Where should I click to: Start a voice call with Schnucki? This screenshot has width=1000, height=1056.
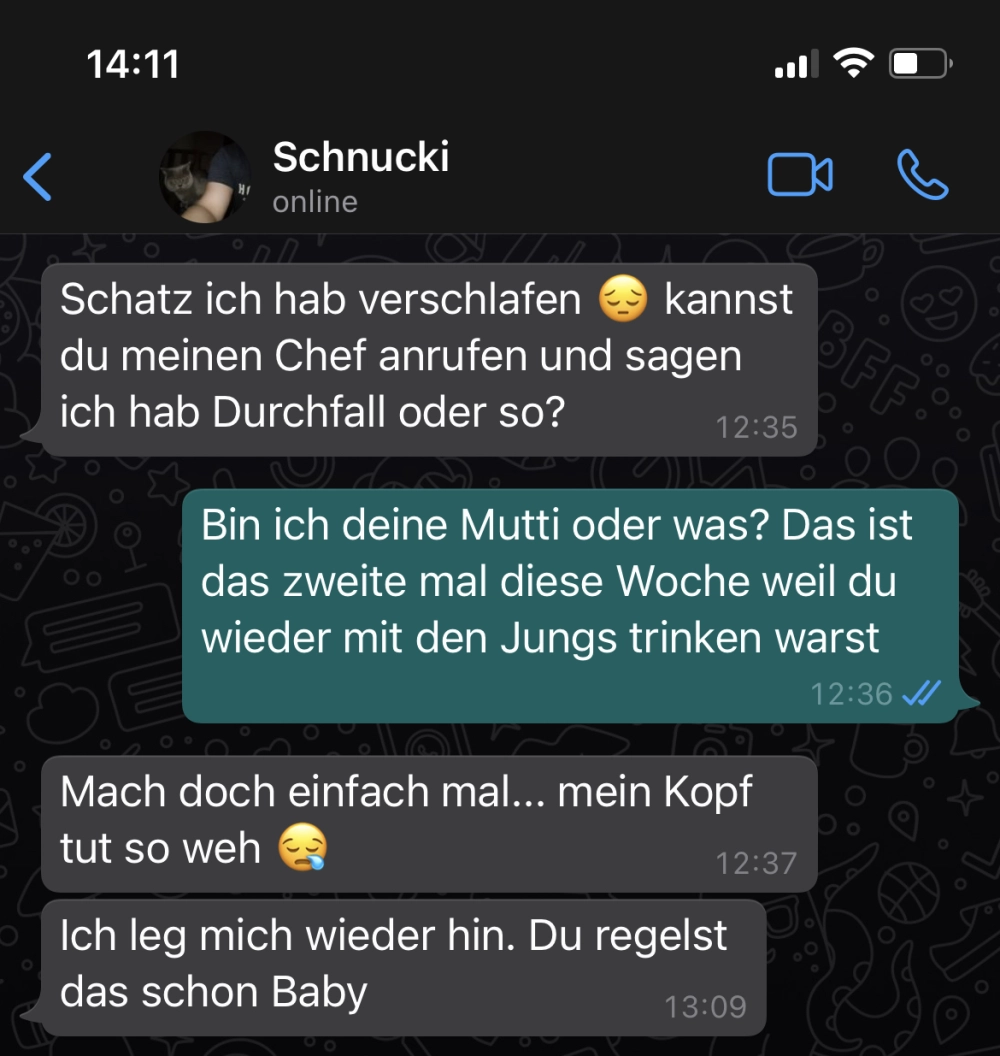(x=922, y=176)
